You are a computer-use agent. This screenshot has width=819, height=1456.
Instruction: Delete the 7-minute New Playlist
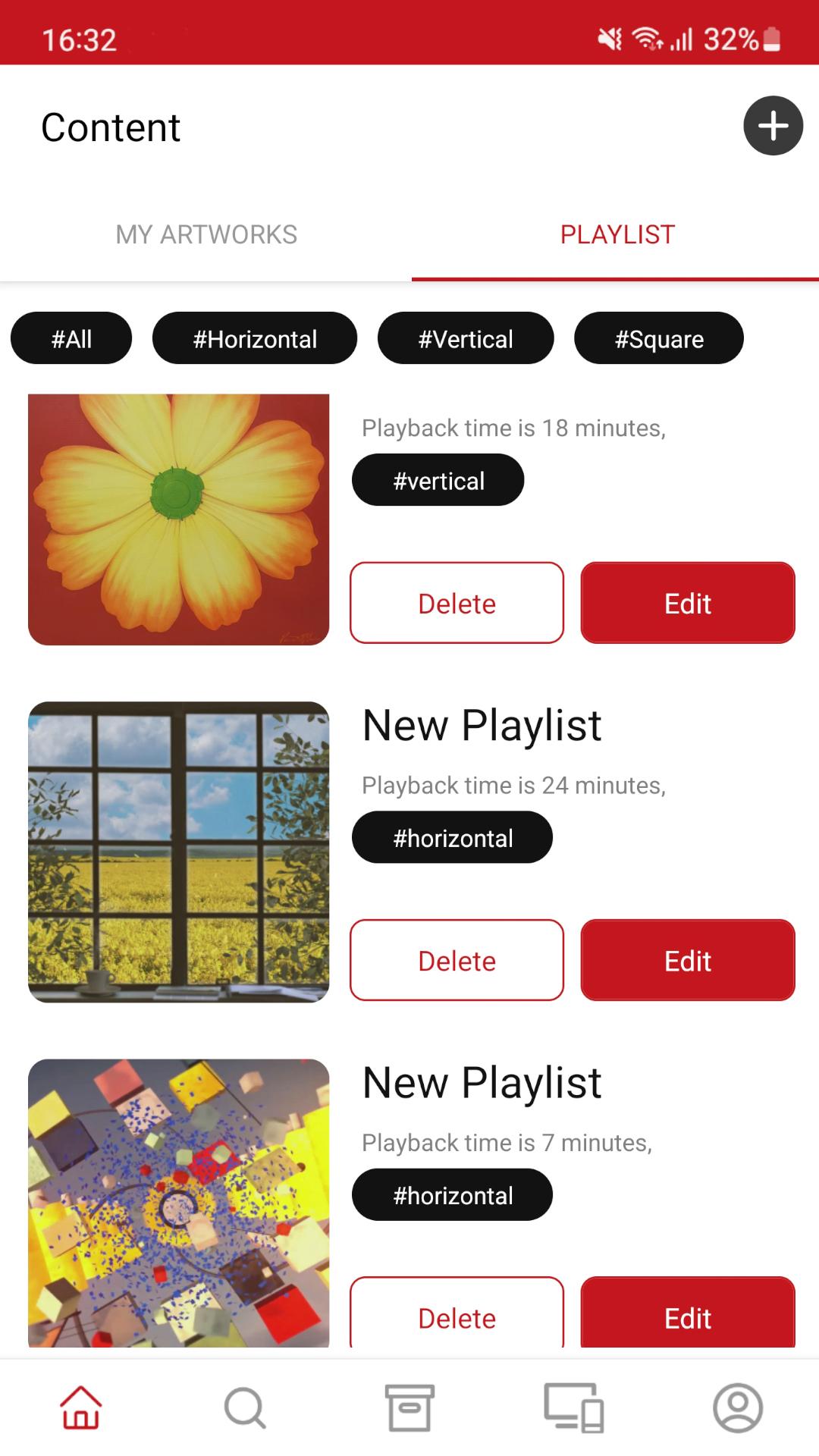(x=457, y=1314)
